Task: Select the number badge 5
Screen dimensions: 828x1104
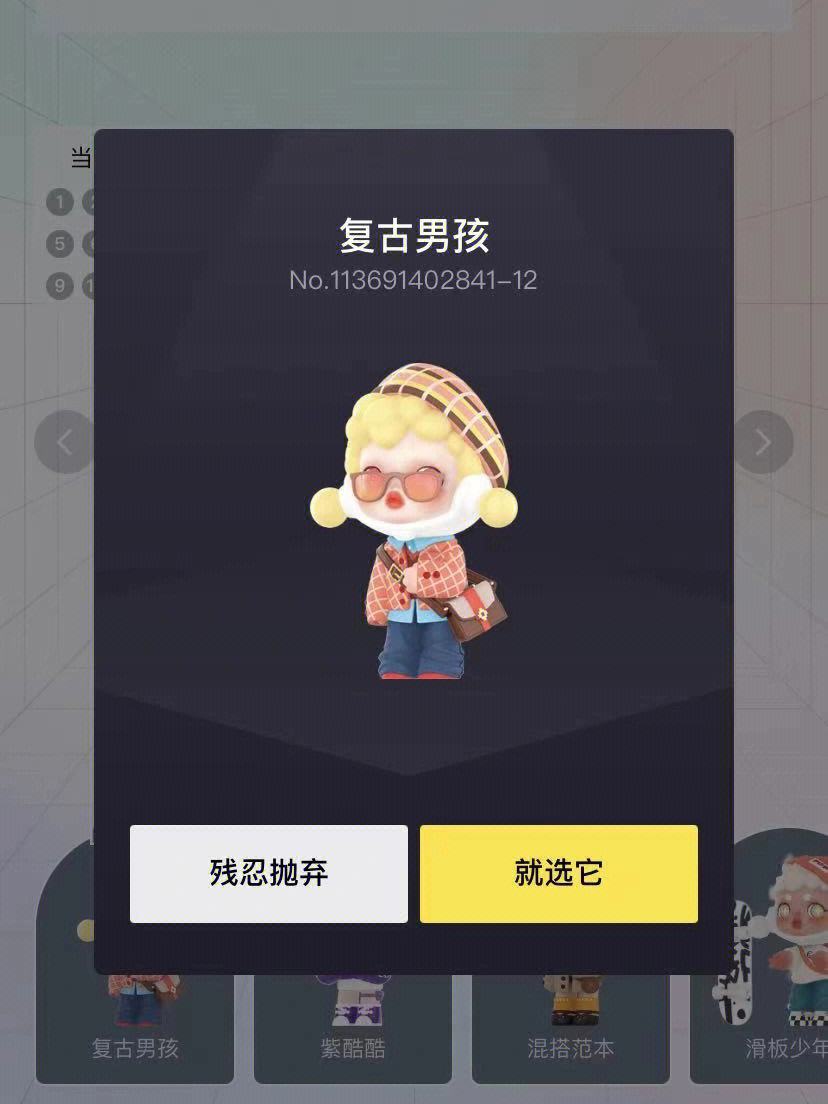Action: click(x=58, y=244)
